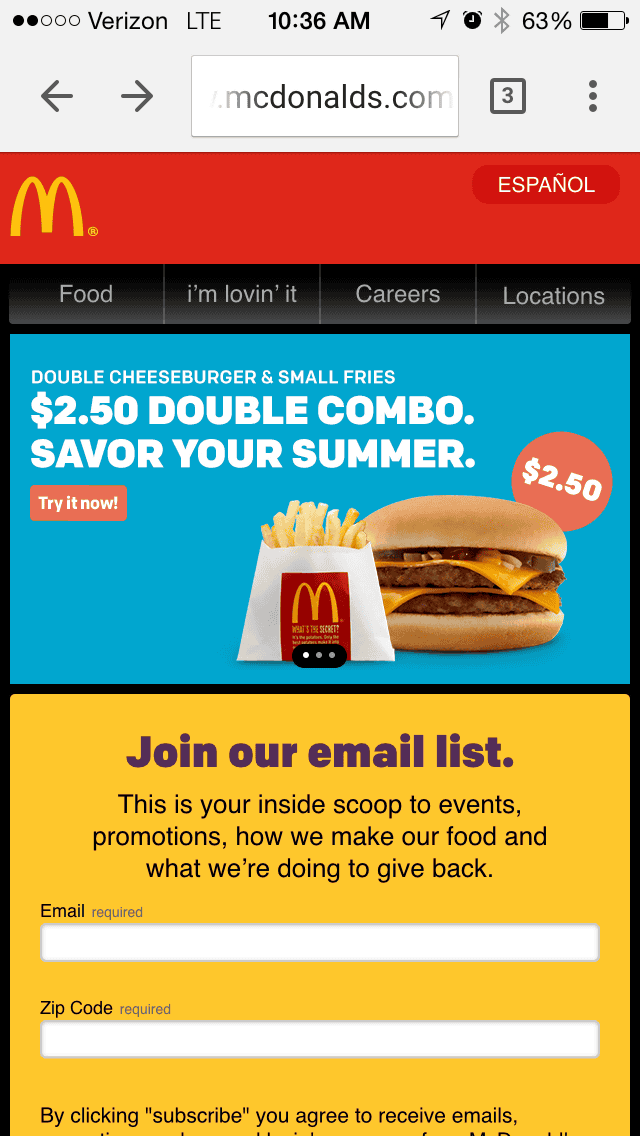This screenshot has height=1136, width=640.
Task: Open the Locations finder
Action: (x=554, y=295)
